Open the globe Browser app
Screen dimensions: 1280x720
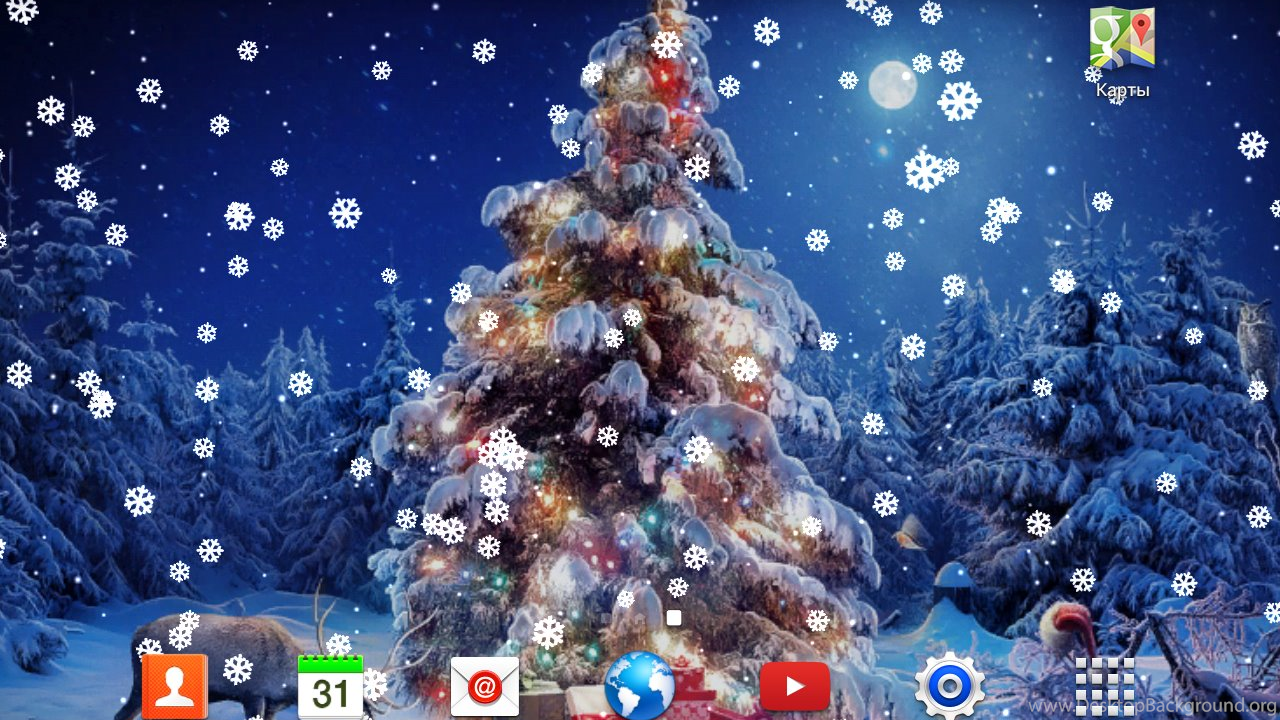click(640, 687)
